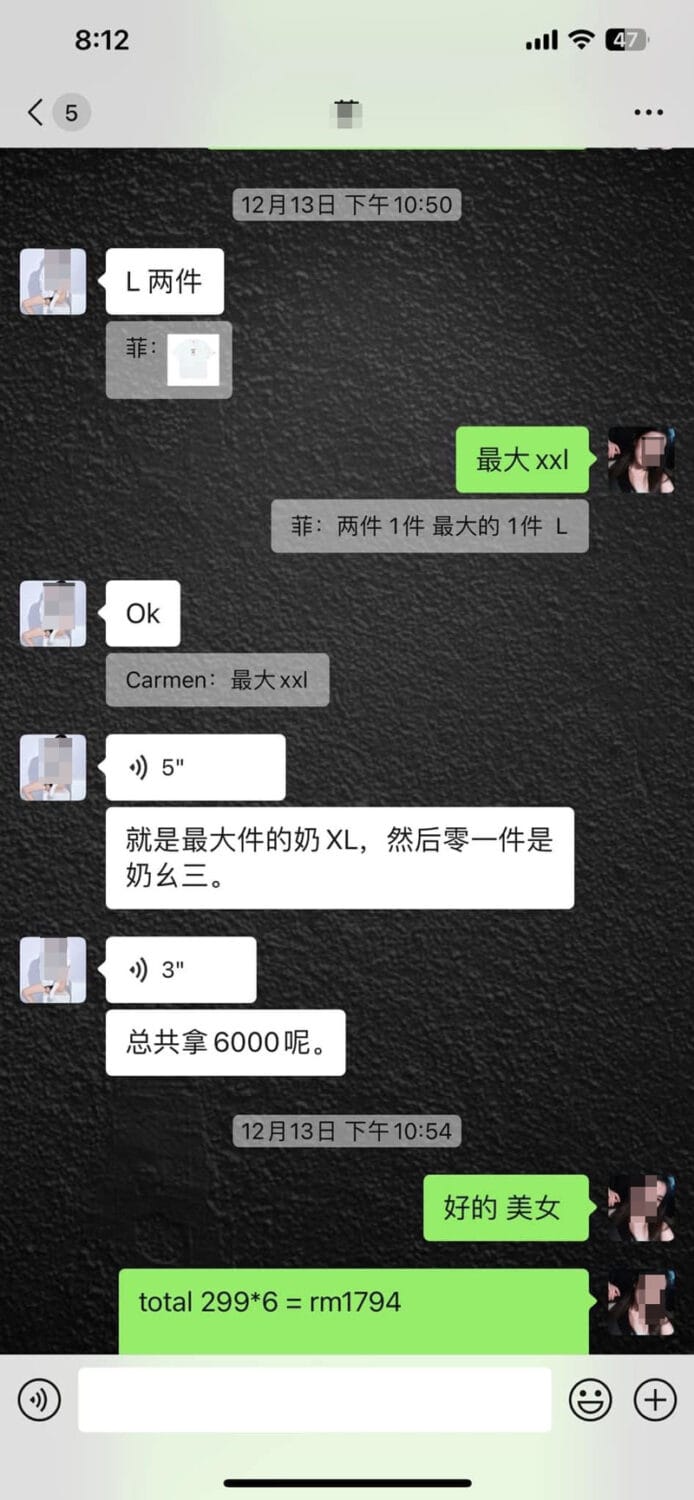Screen dimensions: 694x1500
Task: Open my avatar beside "好的 美女"
Action: coord(641,1208)
